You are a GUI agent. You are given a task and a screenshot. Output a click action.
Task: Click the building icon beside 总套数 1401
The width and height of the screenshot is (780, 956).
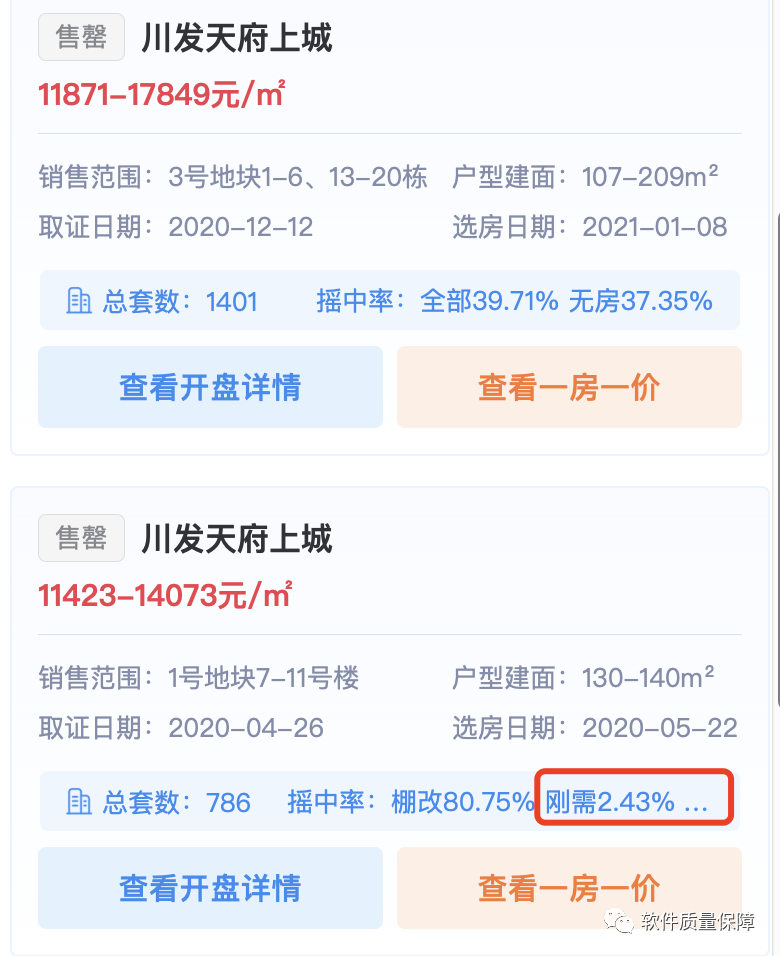point(80,300)
